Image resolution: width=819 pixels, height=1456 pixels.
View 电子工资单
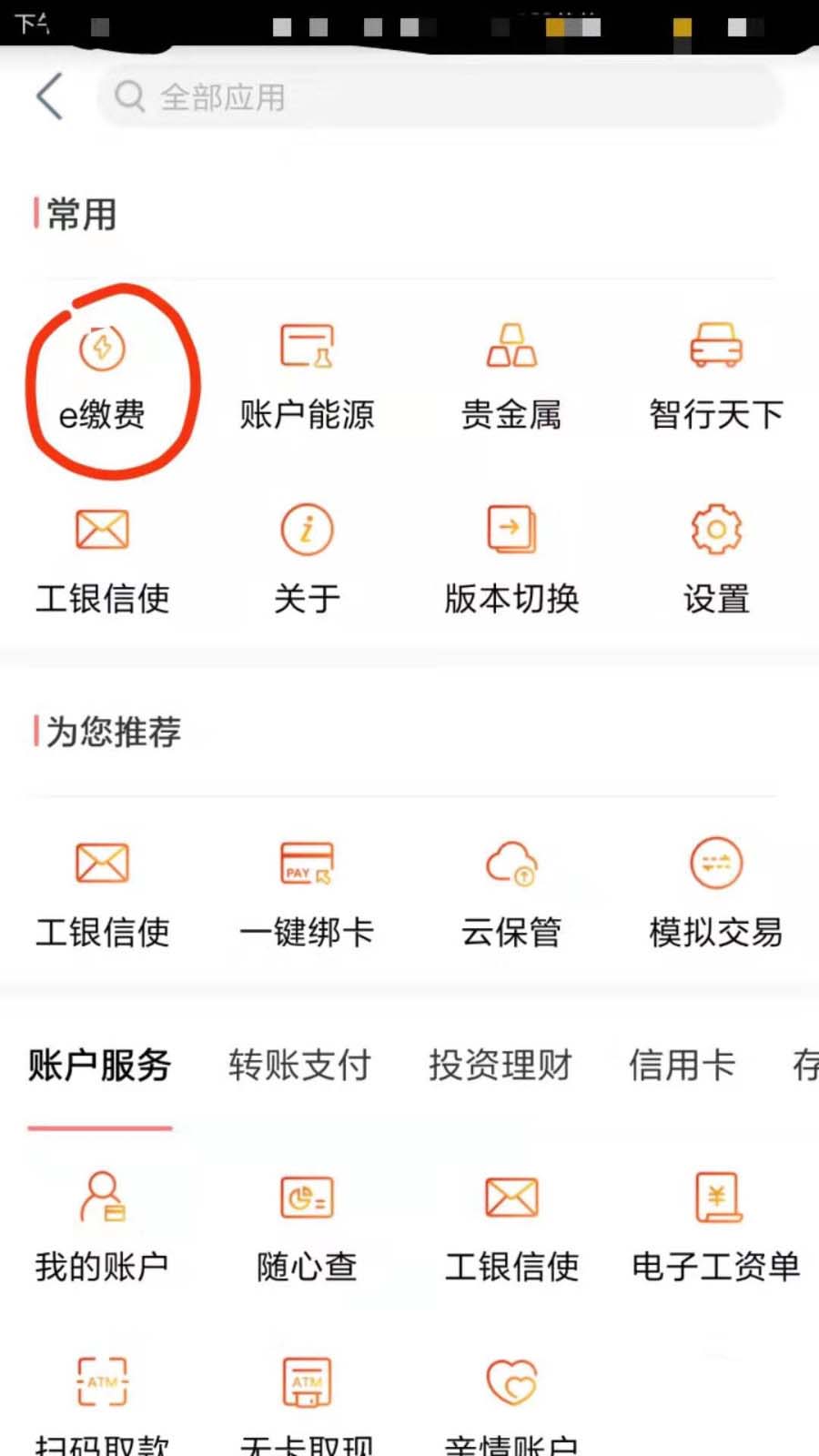pyautogui.click(x=716, y=1228)
